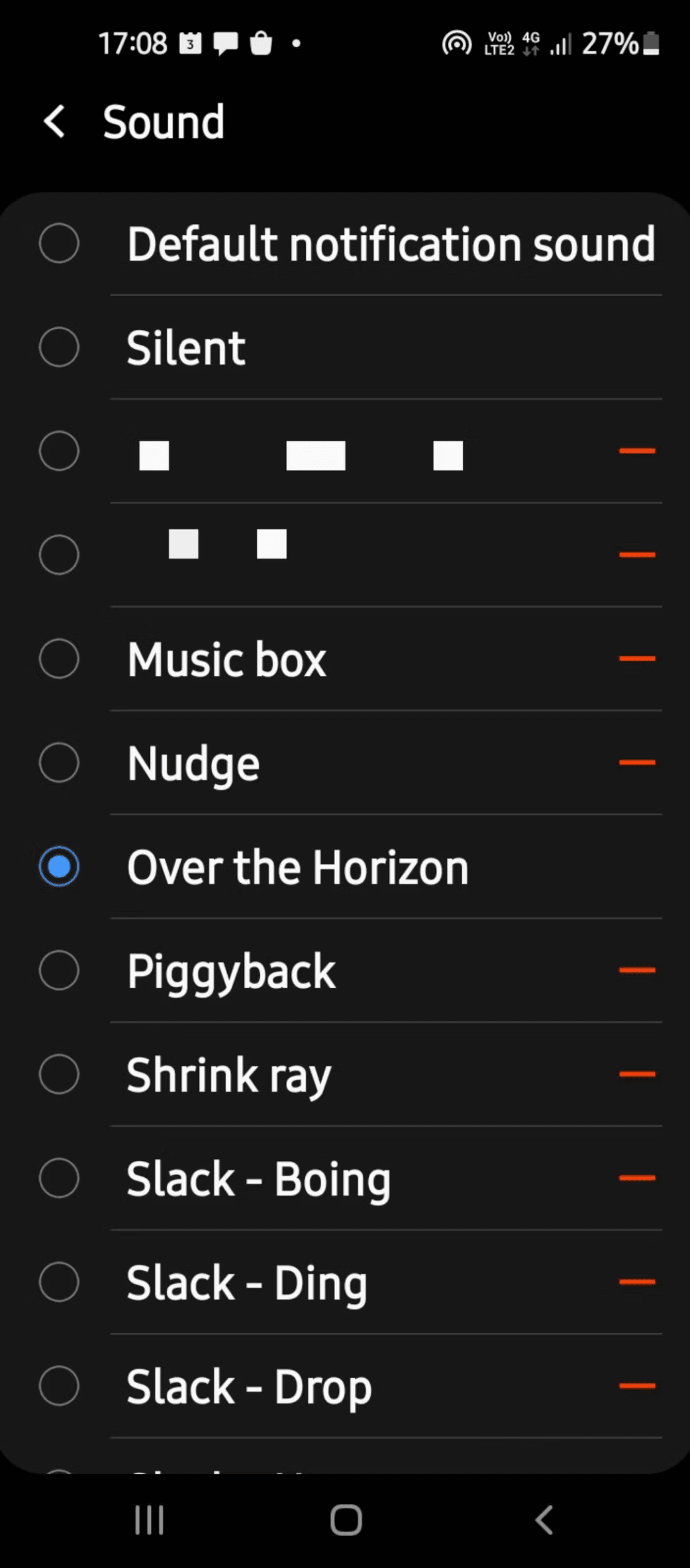
Task: Remove the Slack - Drop sound
Action: [637, 1386]
